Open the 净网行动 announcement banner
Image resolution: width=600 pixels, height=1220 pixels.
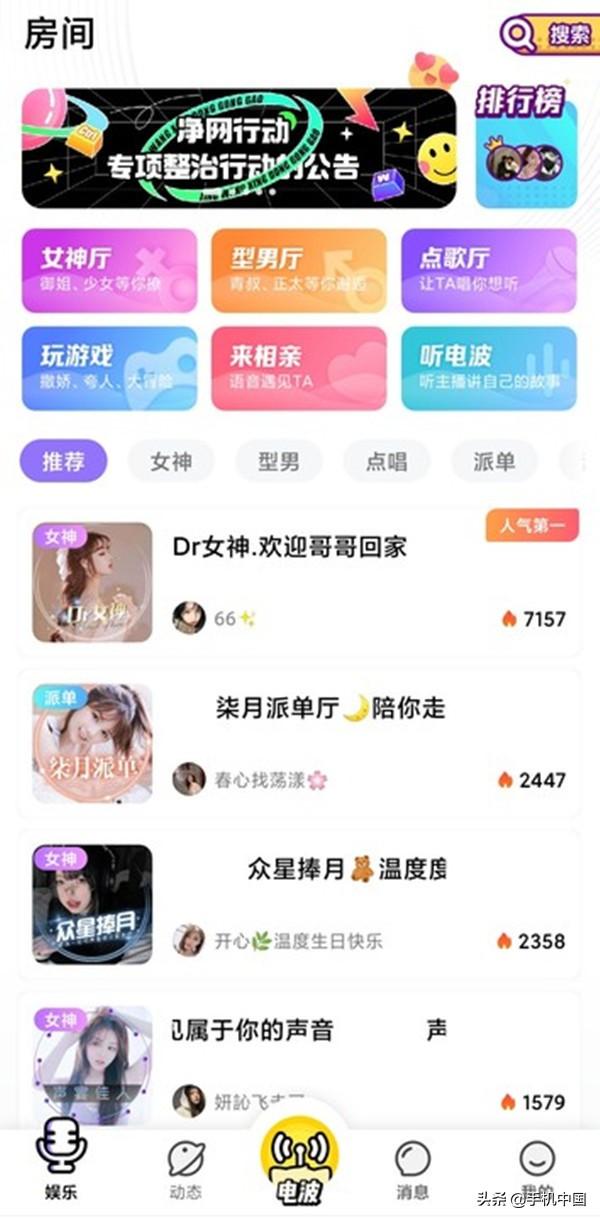click(238, 148)
